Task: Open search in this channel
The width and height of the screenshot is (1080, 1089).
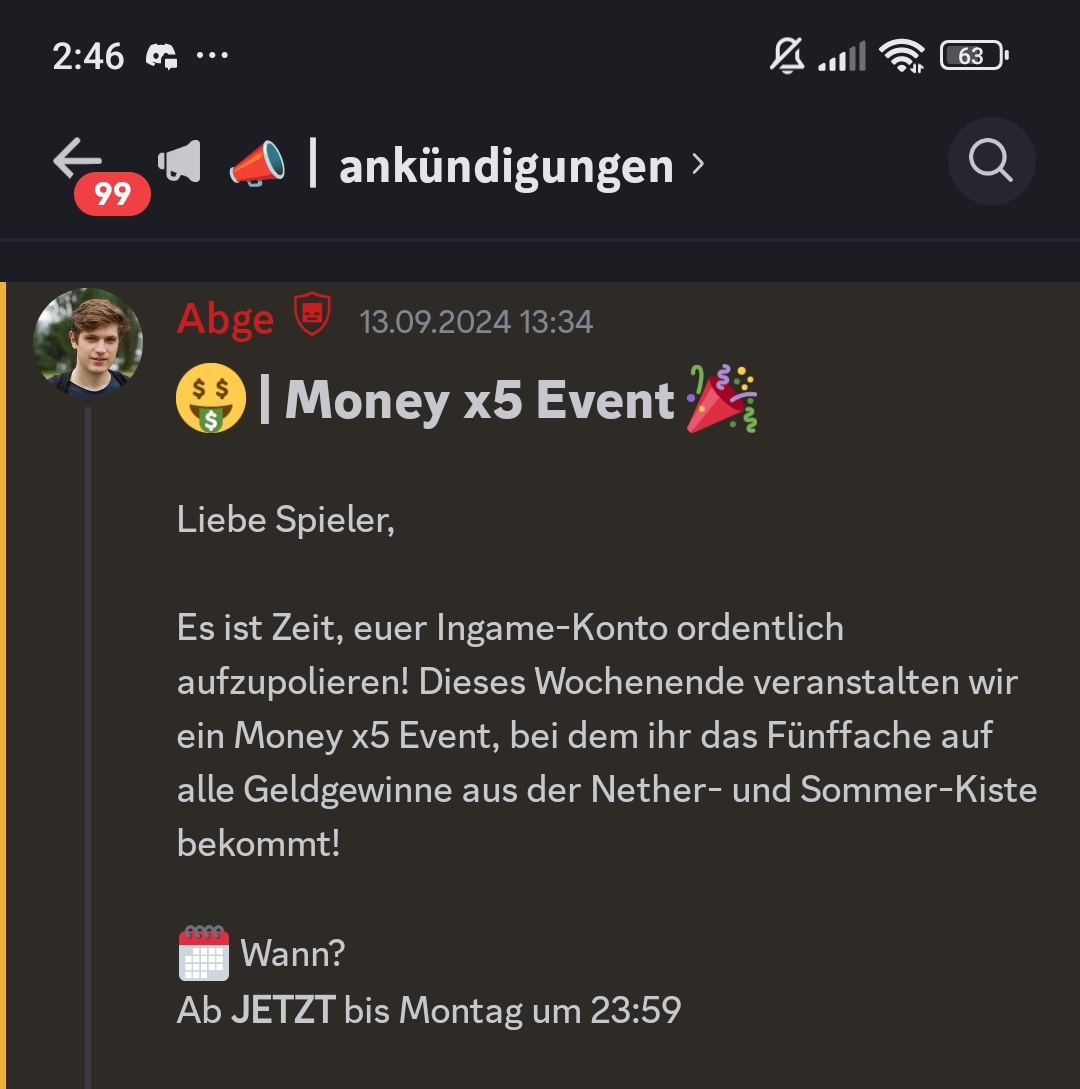Action: (x=991, y=161)
